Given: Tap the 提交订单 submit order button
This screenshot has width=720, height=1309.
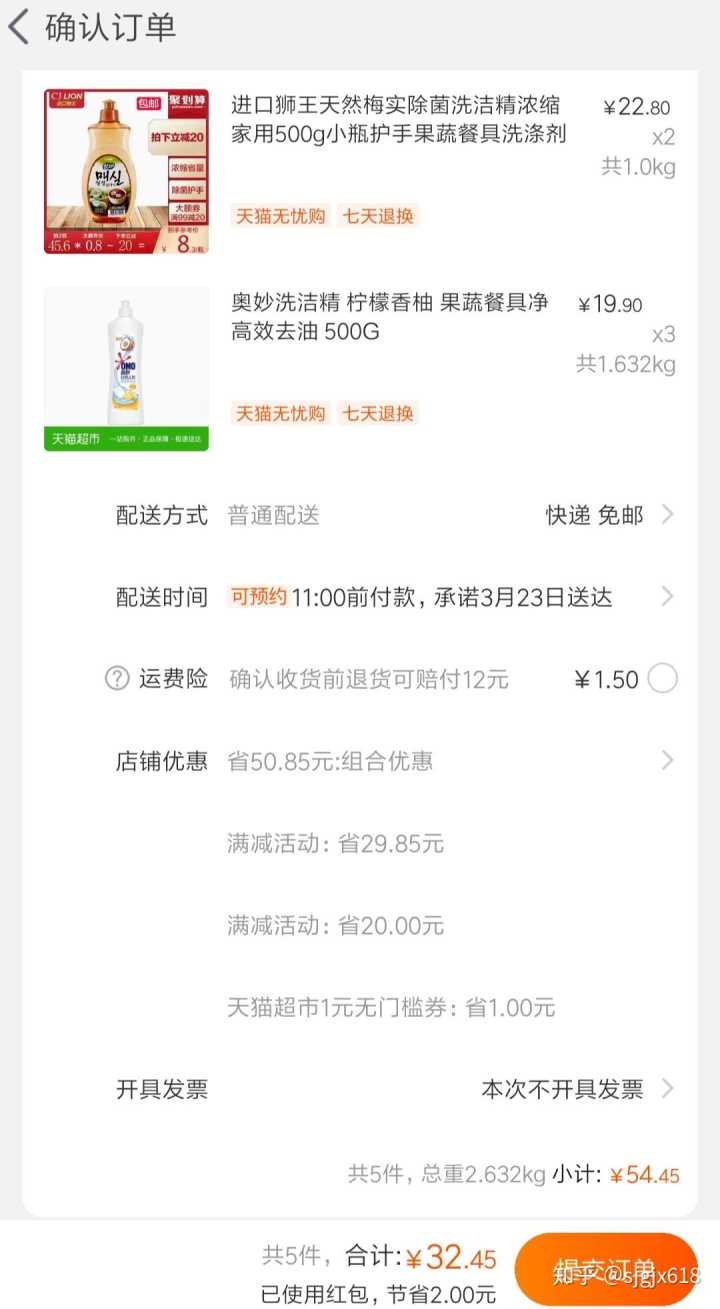Looking at the screenshot, I should click(x=606, y=1269).
